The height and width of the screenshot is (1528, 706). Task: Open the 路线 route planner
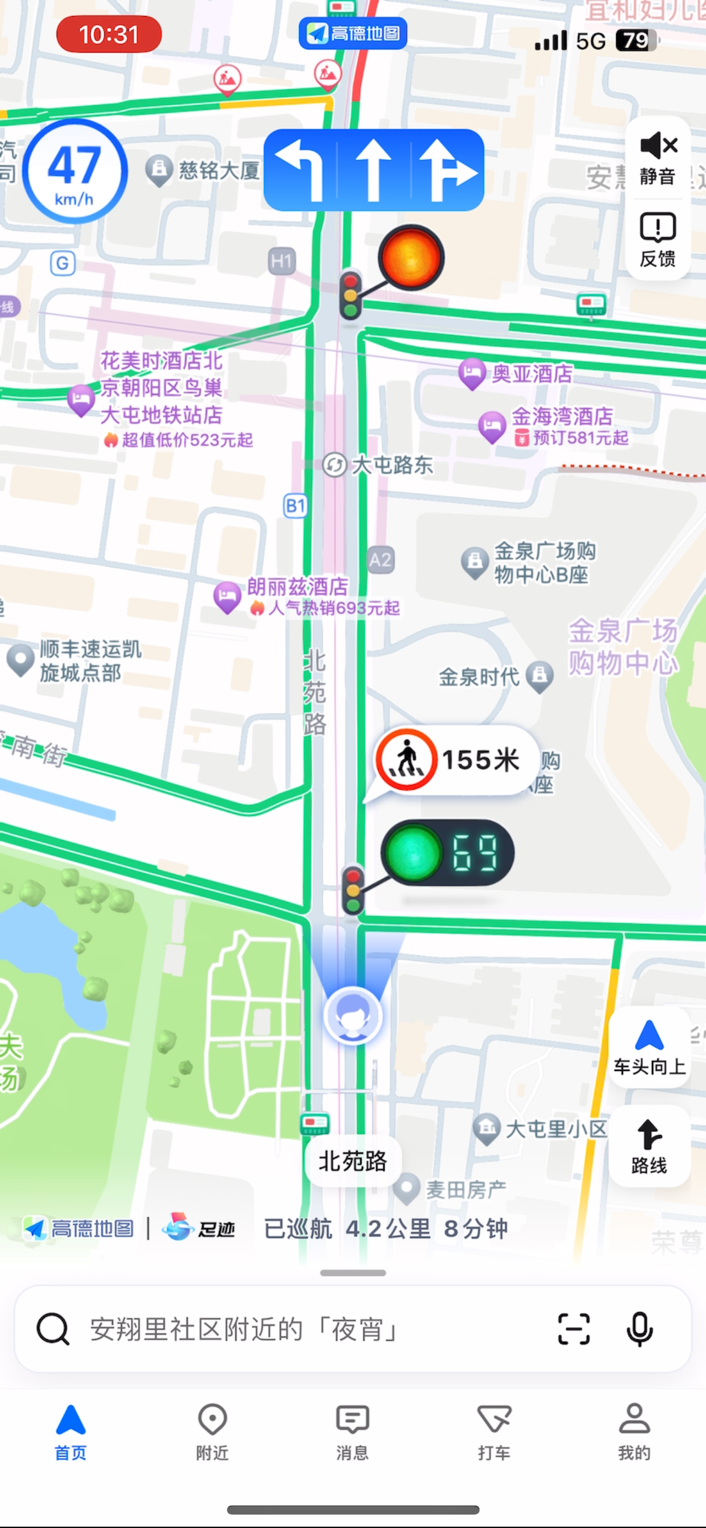(x=649, y=1146)
